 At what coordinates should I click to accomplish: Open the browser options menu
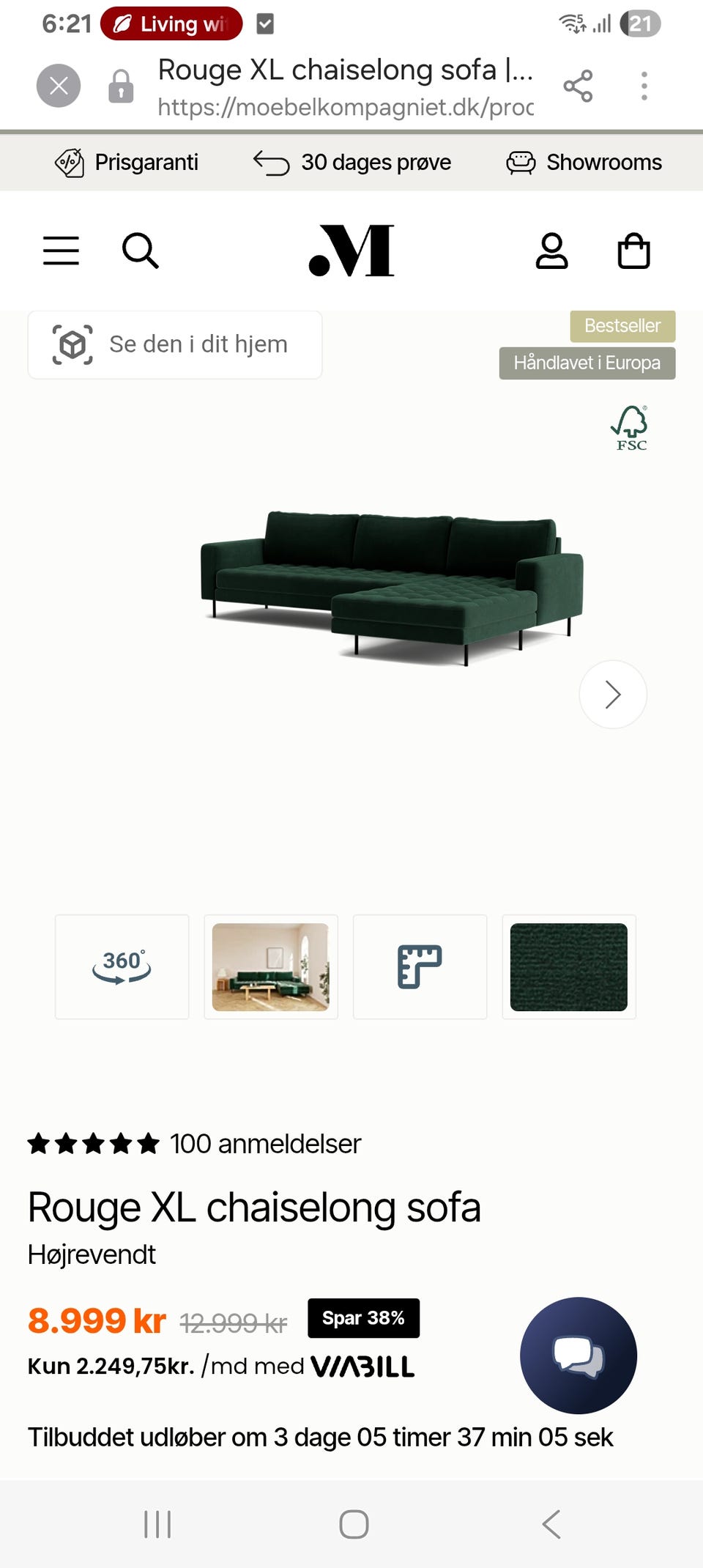point(644,84)
